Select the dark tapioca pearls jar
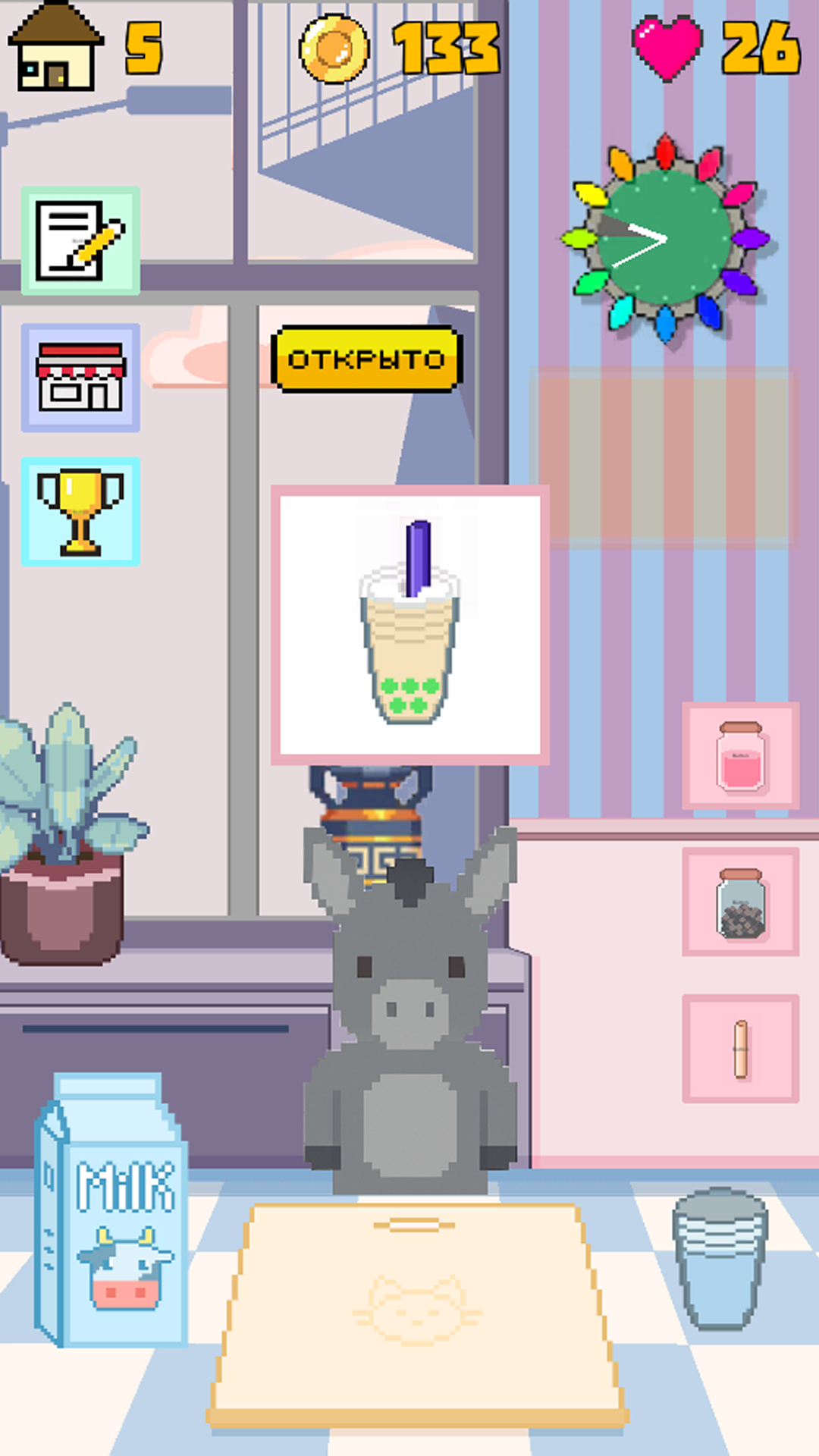This screenshot has width=819, height=1456. pos(740,902)
